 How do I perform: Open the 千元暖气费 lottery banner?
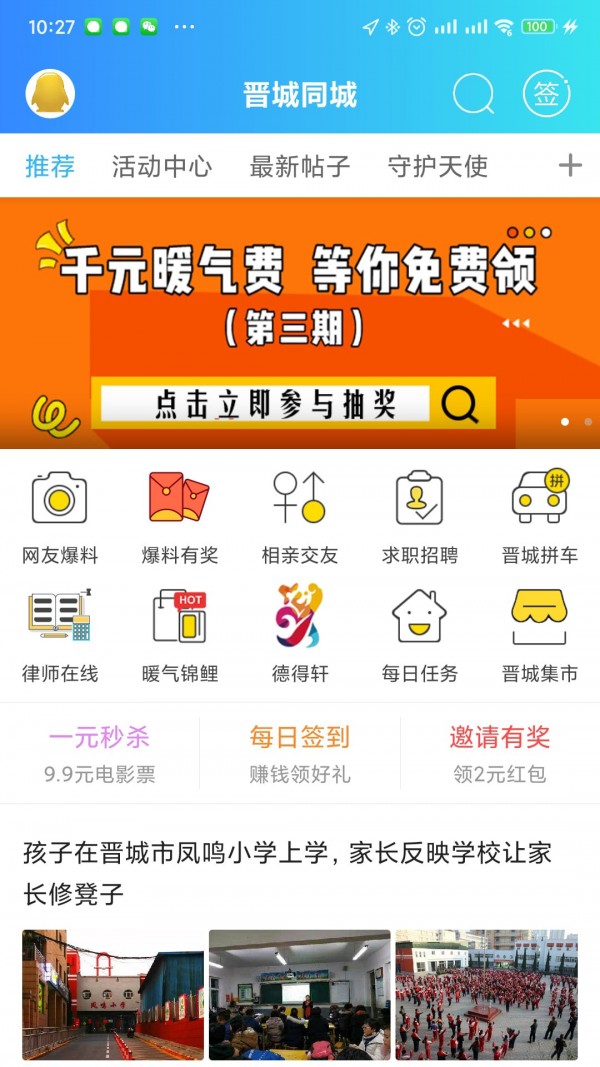coord(300,323)
